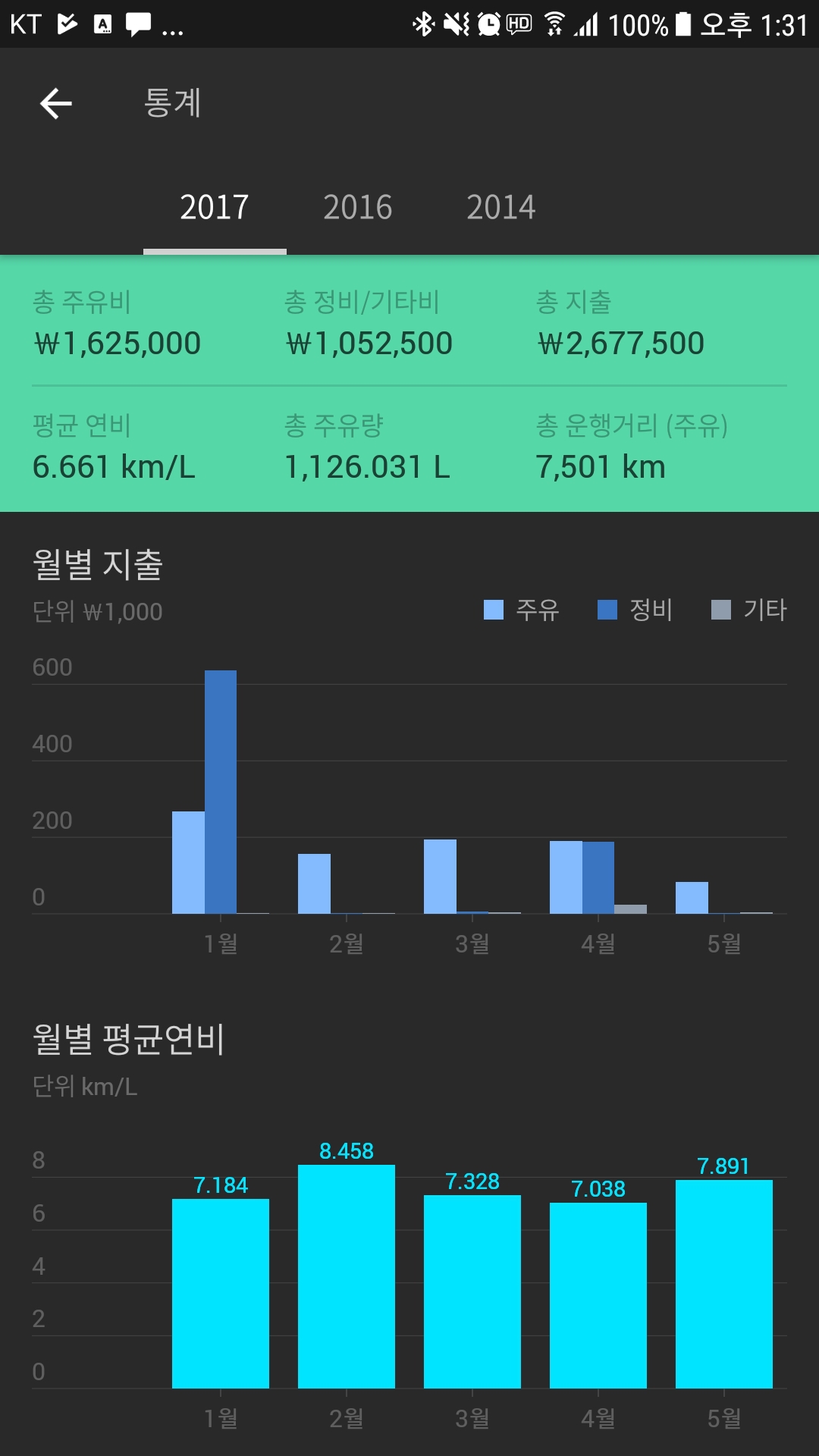Go back from the 통계 screen
819x1456 pixels.
(56, 104)
